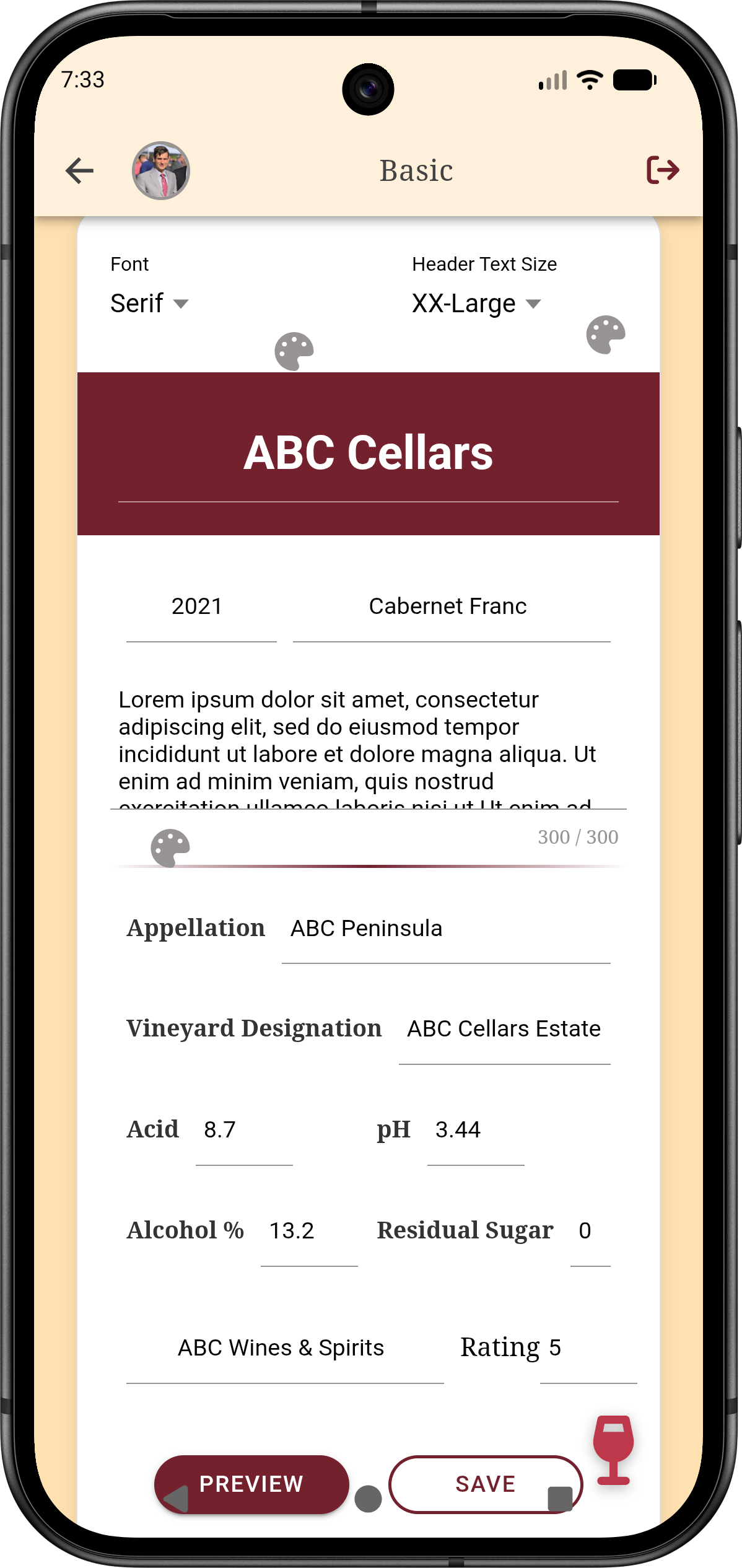Screen dimensions: 742x1568
Task: Go back using the arrow icon
Action: click(79, 170)
